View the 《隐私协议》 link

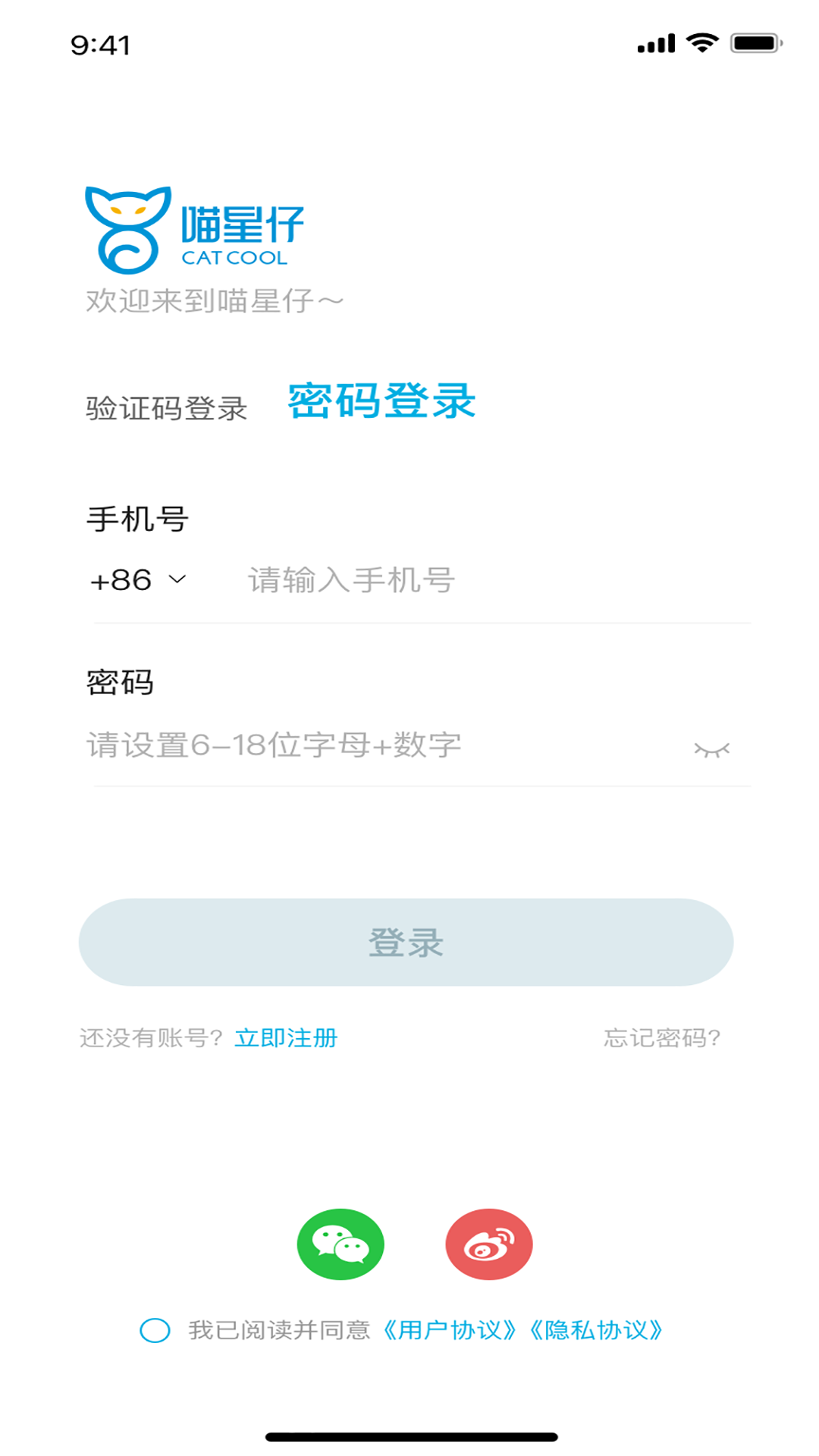597,1330
